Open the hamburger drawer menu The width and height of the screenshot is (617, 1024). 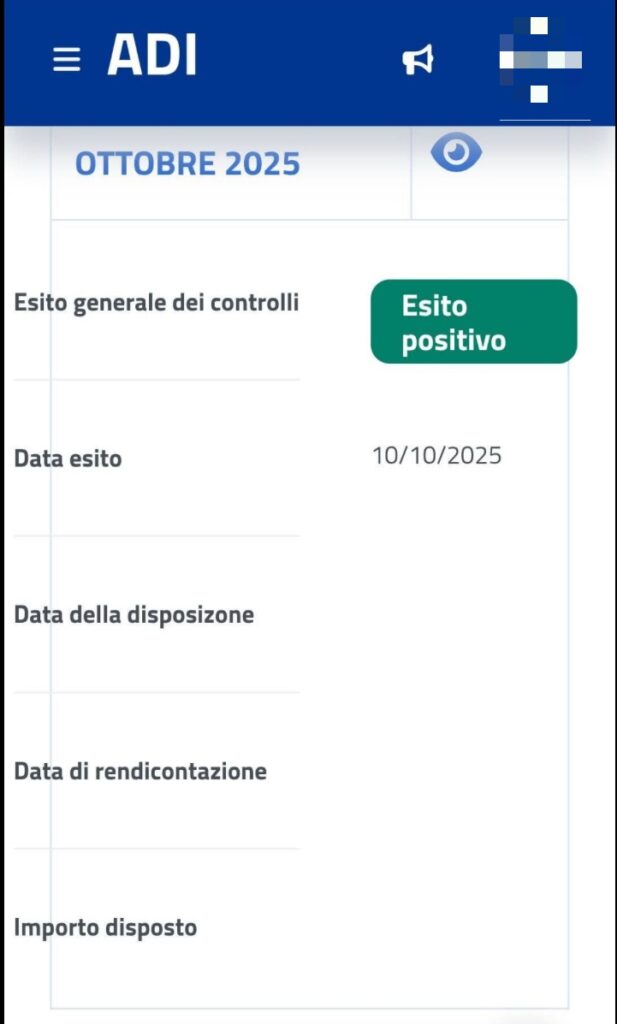click(x=66, y=60)
